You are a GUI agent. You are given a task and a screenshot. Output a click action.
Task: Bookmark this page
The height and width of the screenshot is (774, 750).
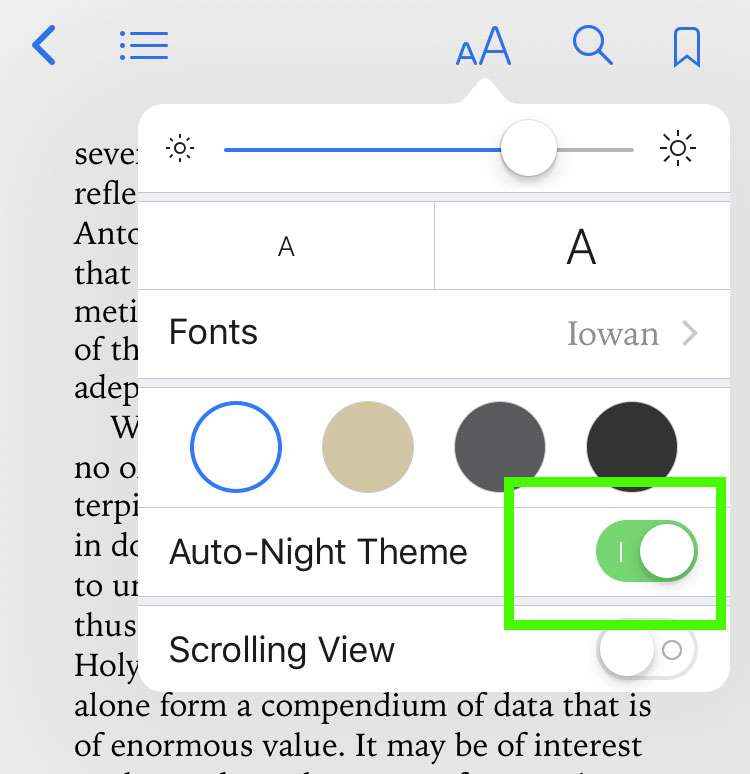(687, 47)
